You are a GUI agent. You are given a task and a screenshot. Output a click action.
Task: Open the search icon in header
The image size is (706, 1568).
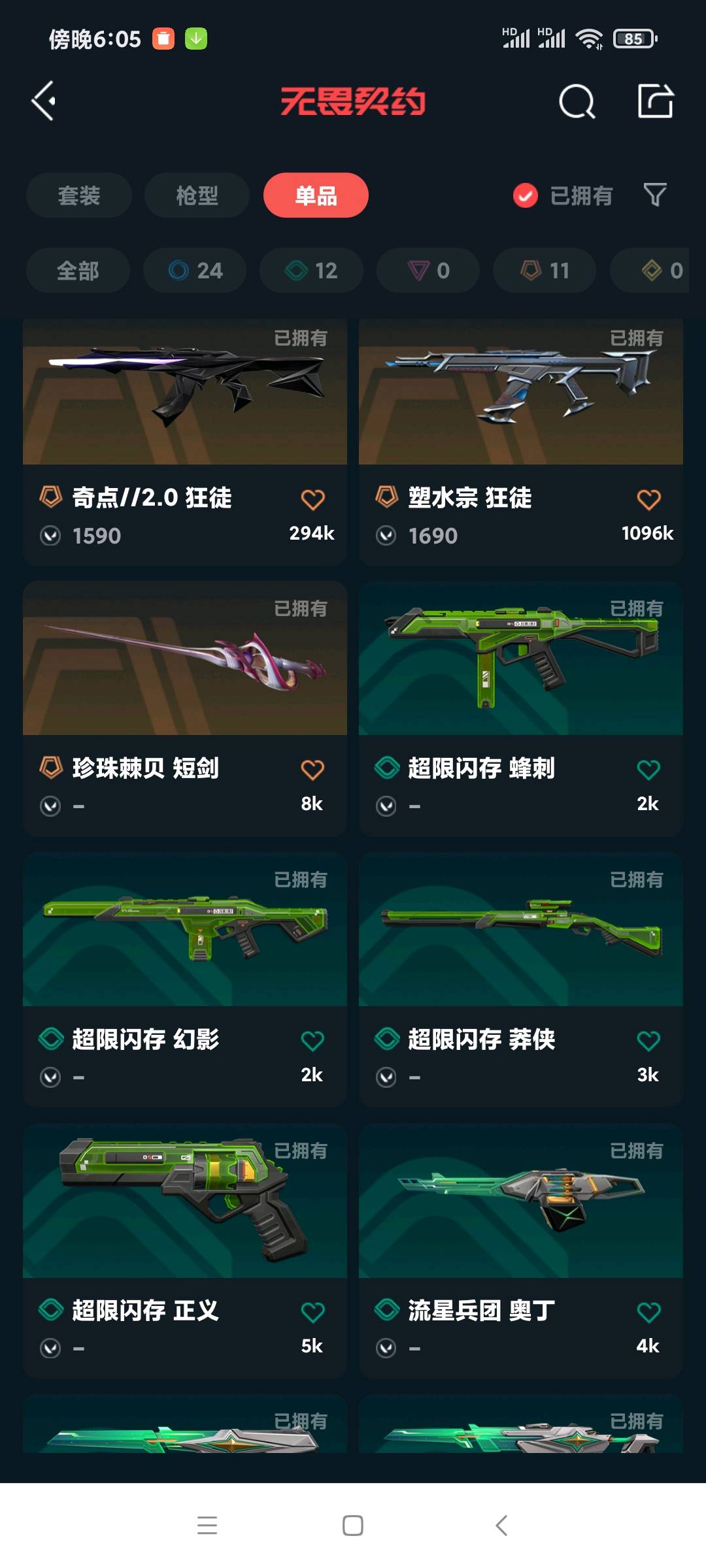tap(577, 102)
